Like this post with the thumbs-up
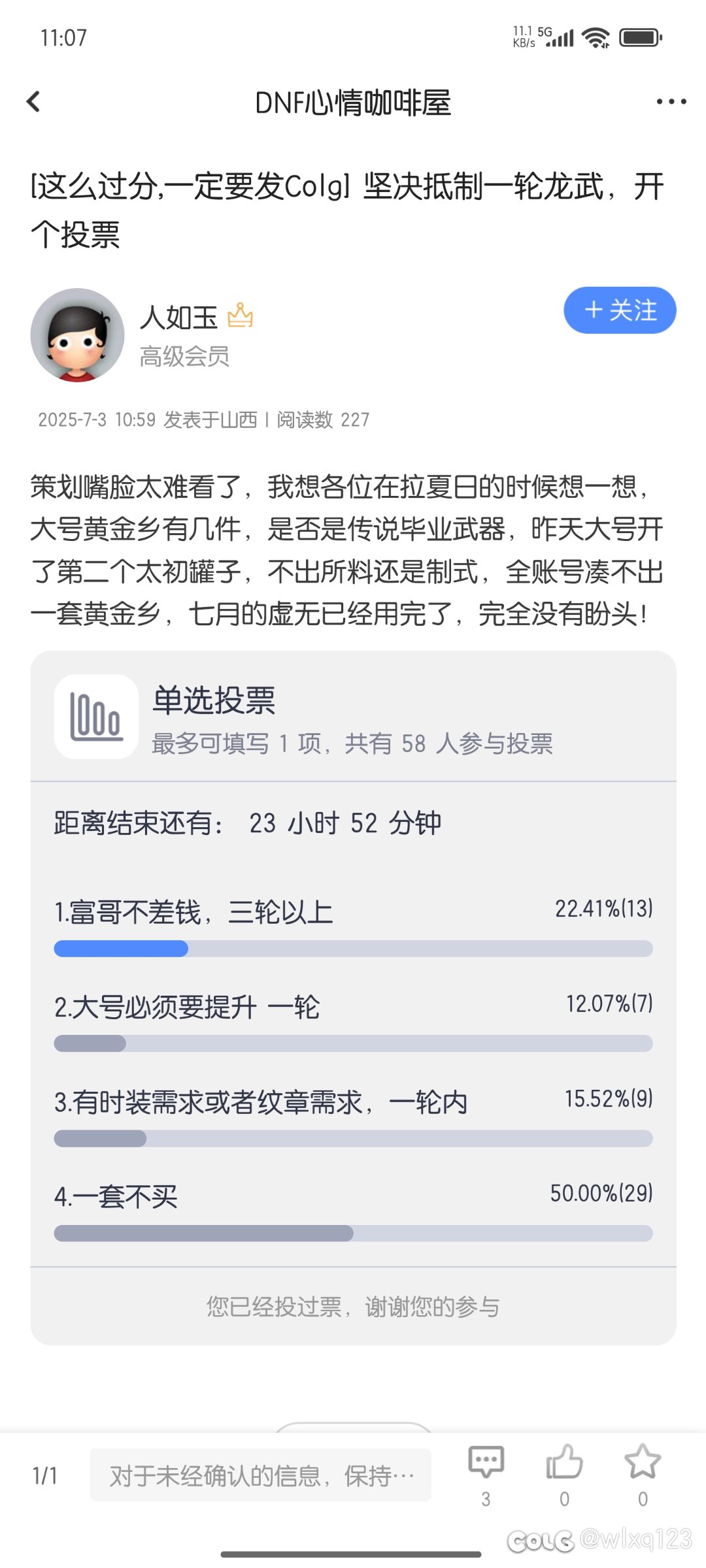This screenshot has width=706, height=1568. click(564, 1473)
